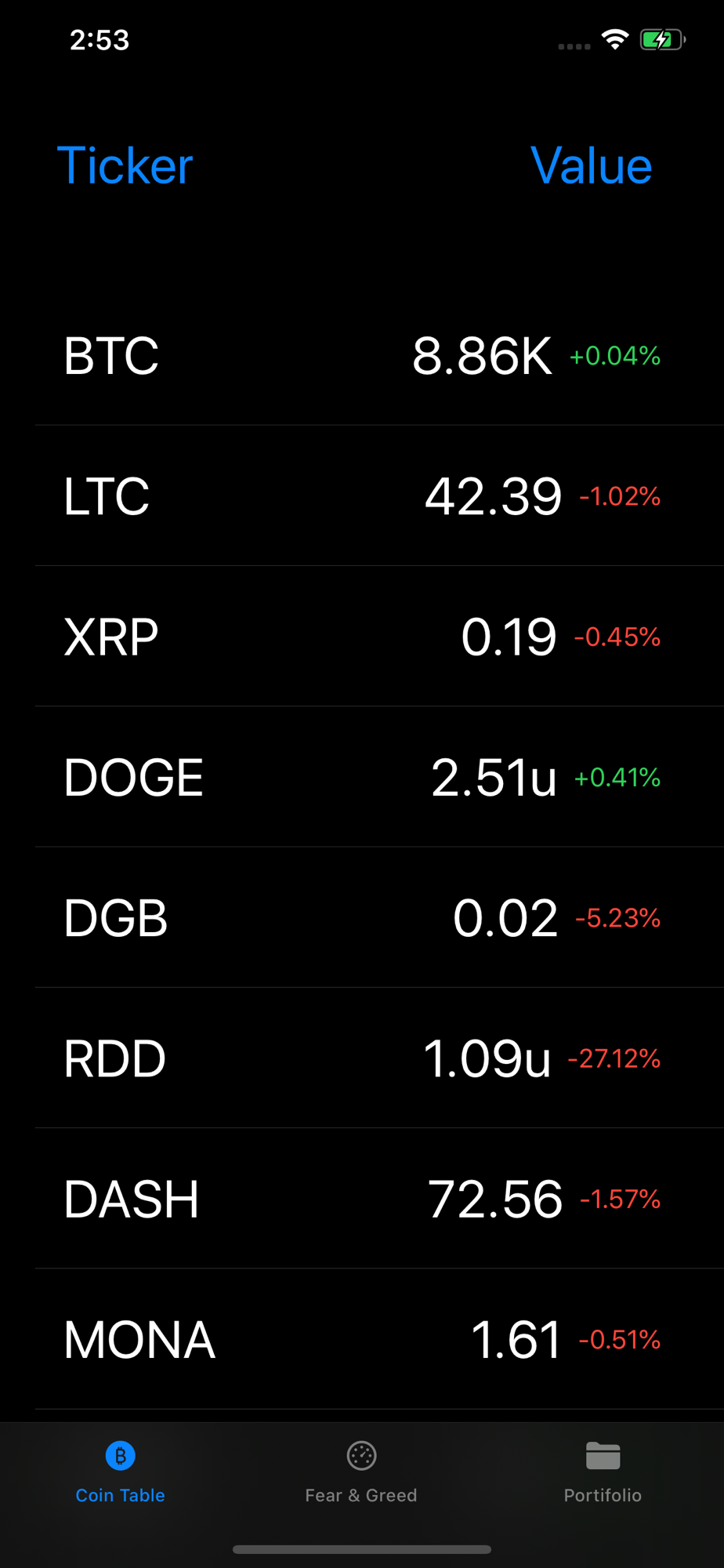The image size is (724, 1568).
Task: Select the LTC row
Action: [362, 496]
